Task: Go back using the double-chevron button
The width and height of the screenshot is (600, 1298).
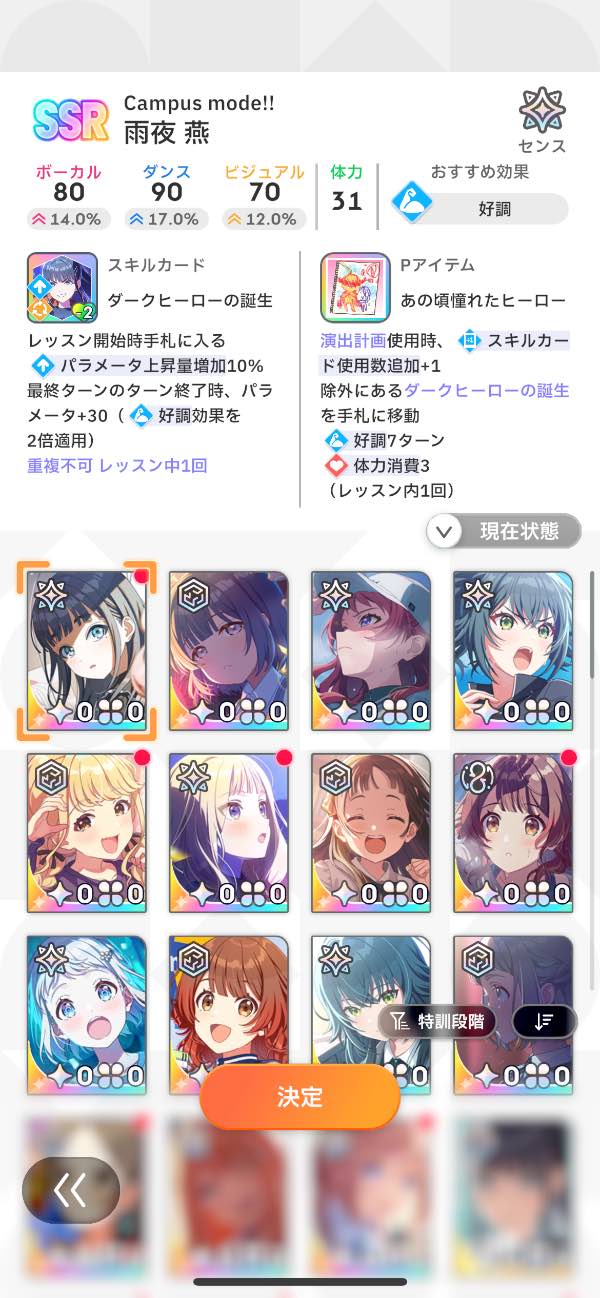Action: tap(71, 1190)
